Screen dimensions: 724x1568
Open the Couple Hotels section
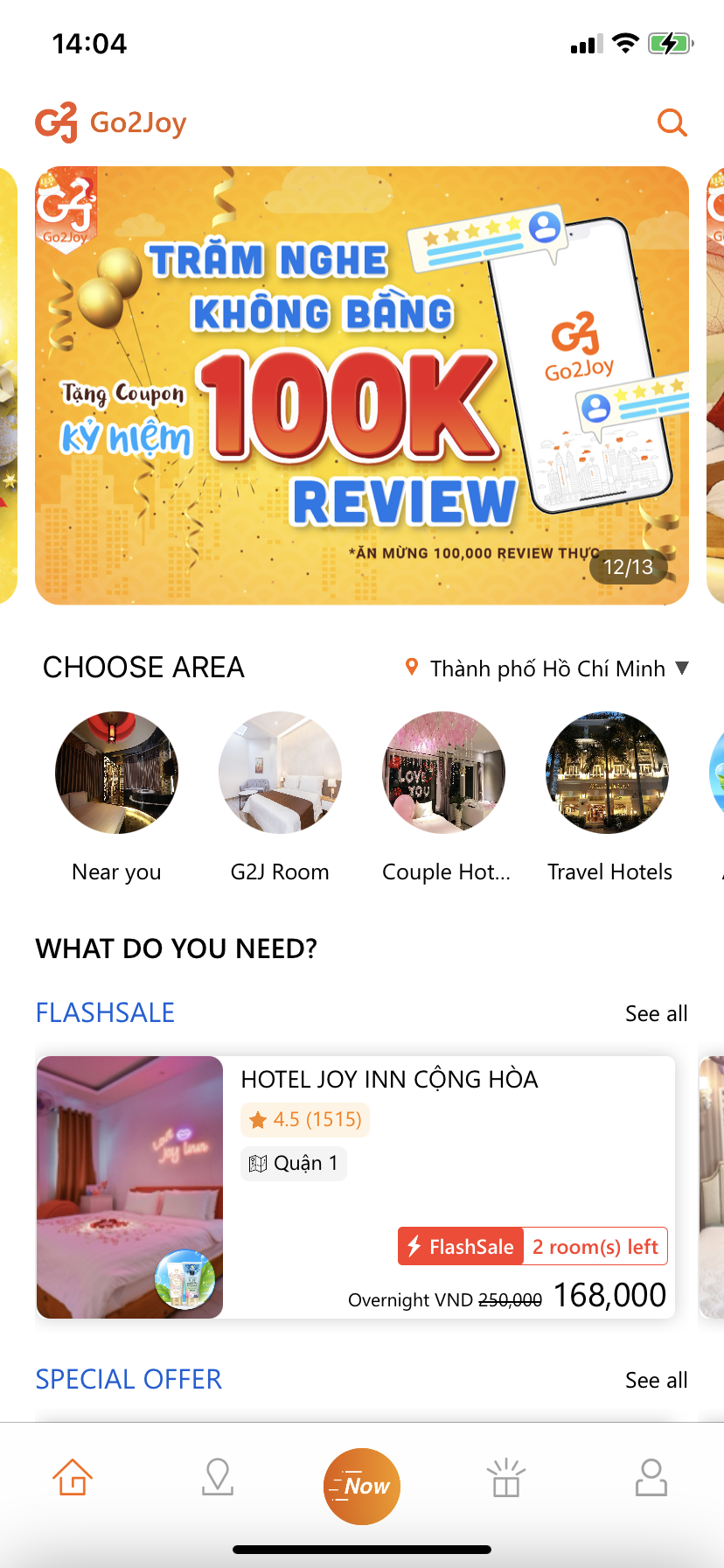click(443, 773)
